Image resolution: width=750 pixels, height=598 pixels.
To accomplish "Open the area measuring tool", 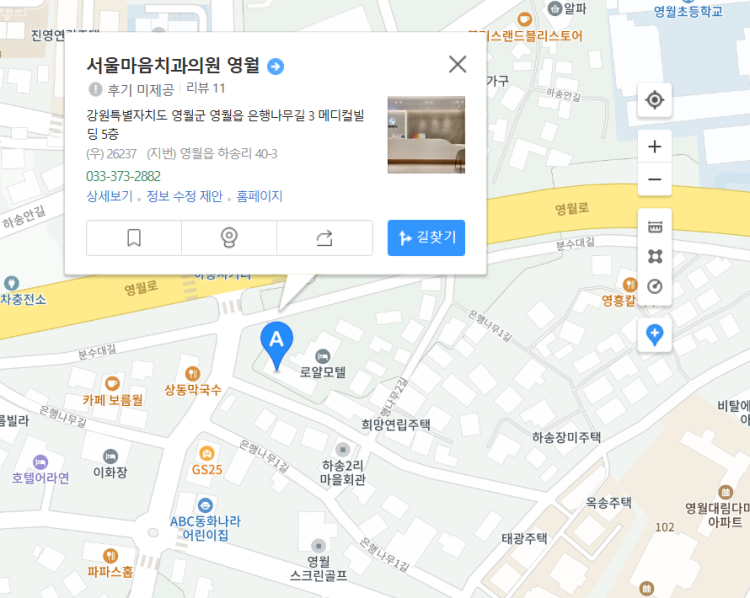I will 655,256.
